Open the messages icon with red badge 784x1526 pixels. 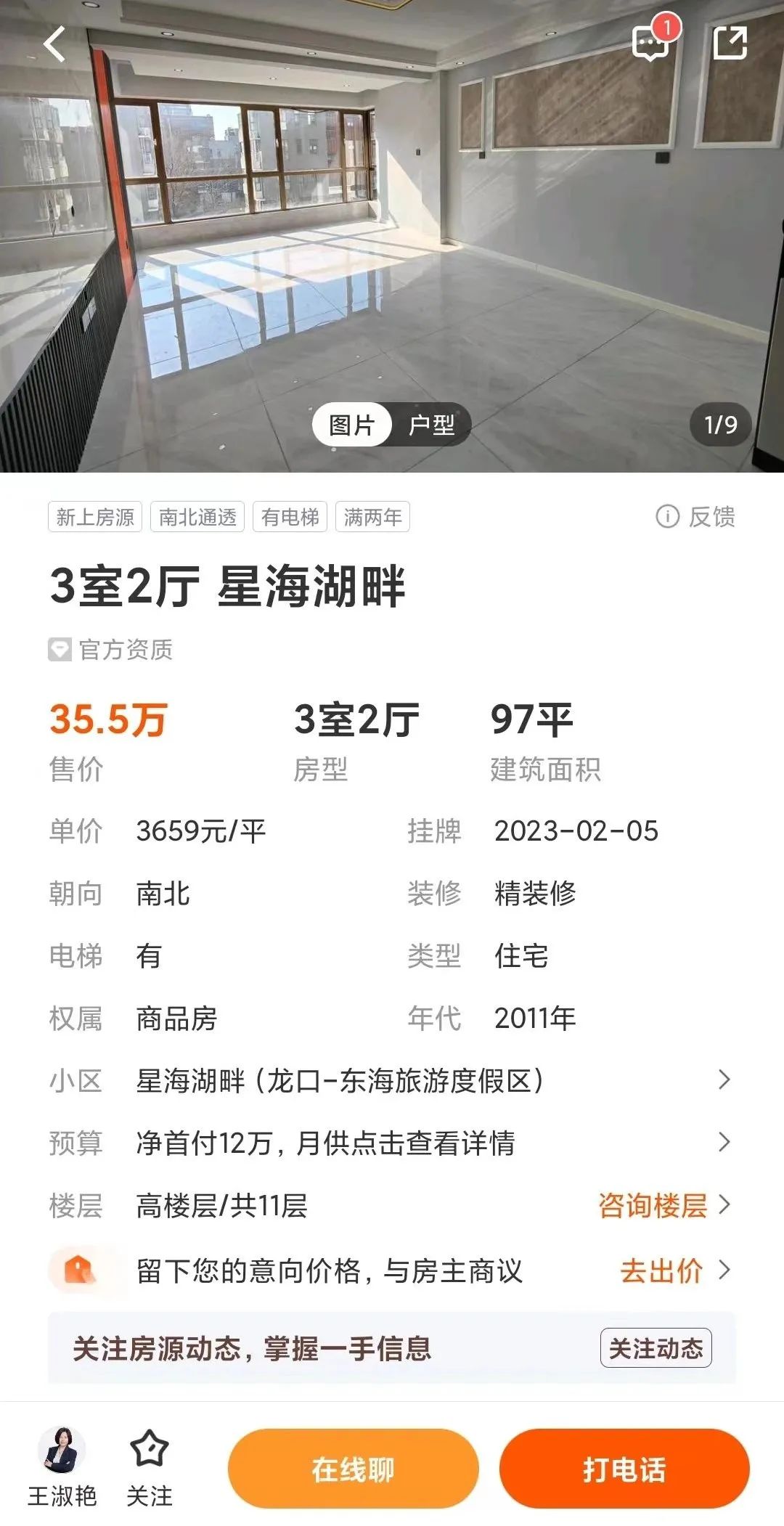(x=650, y=43)
